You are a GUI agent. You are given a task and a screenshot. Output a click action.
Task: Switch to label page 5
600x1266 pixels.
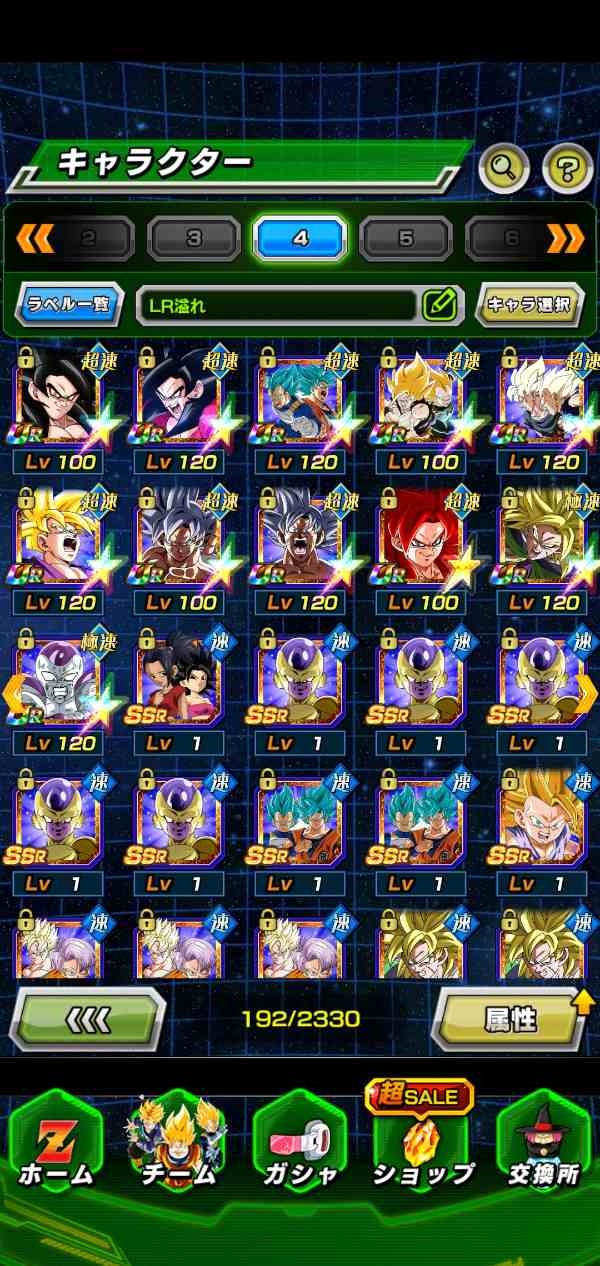click(406, 239)
